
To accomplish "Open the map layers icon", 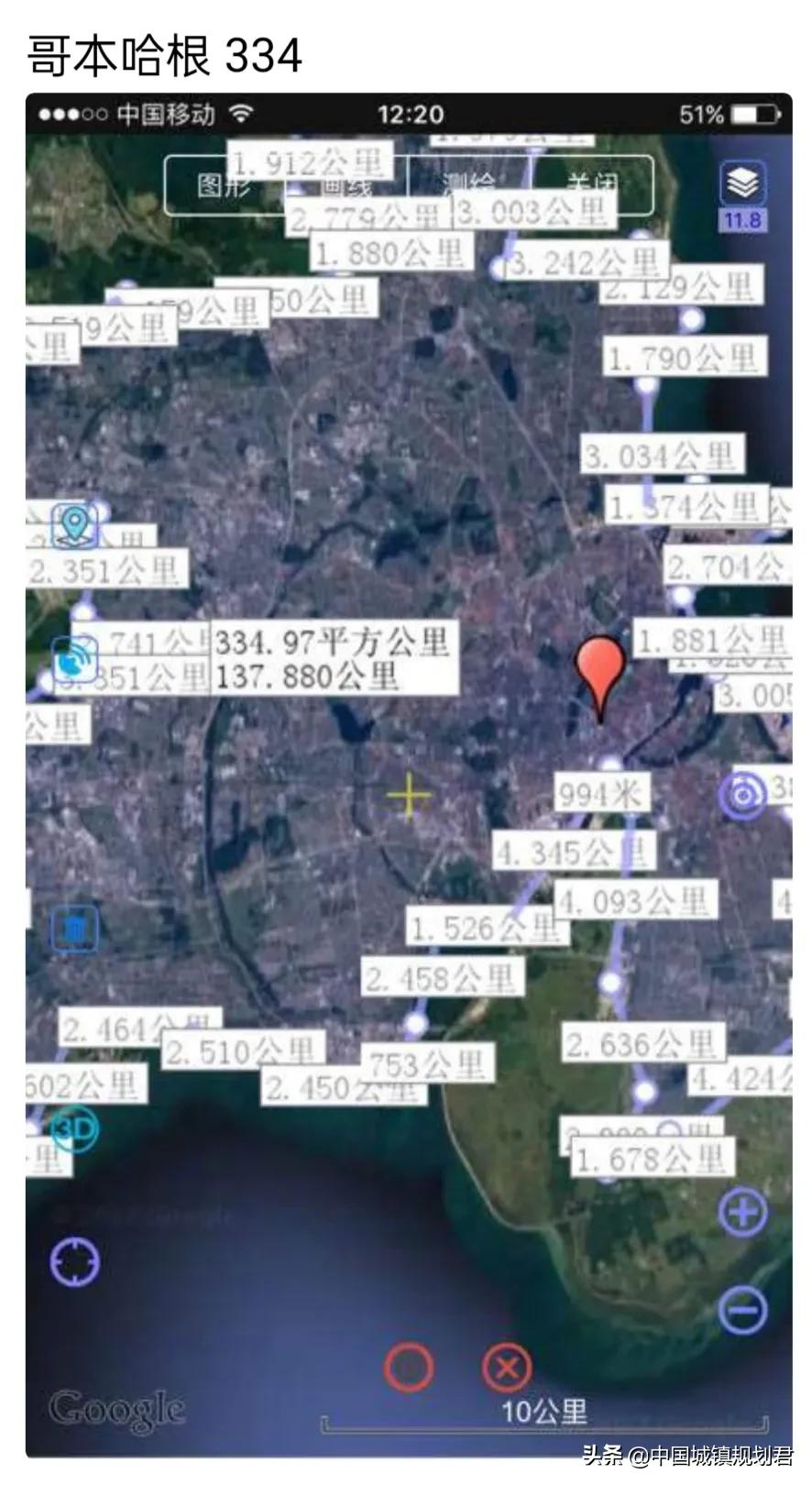I will point(742,184).
